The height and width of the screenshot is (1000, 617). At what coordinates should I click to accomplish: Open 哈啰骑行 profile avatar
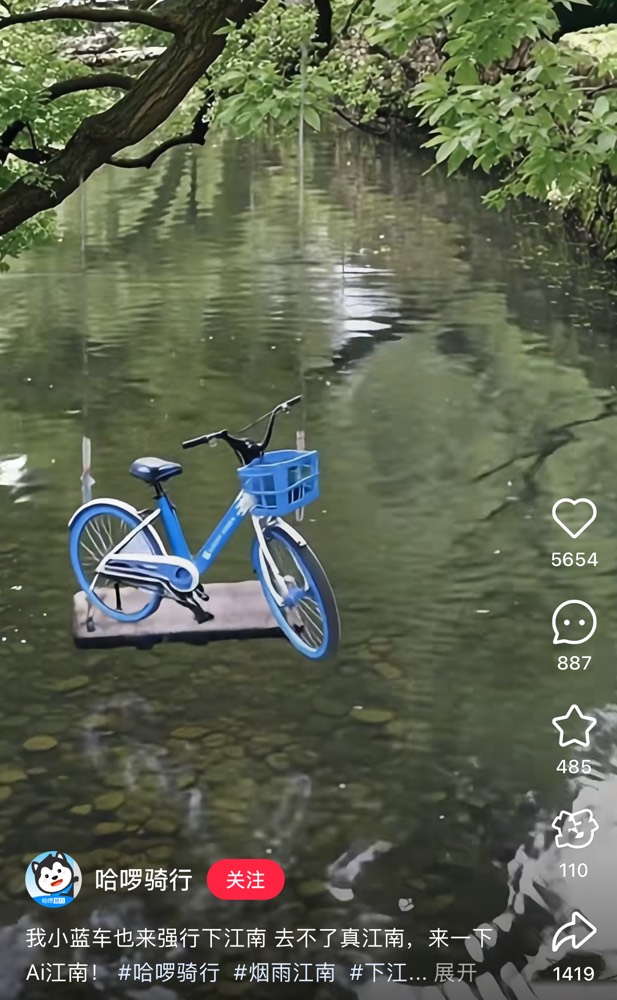pyautogui.click(x=54, y=879)
